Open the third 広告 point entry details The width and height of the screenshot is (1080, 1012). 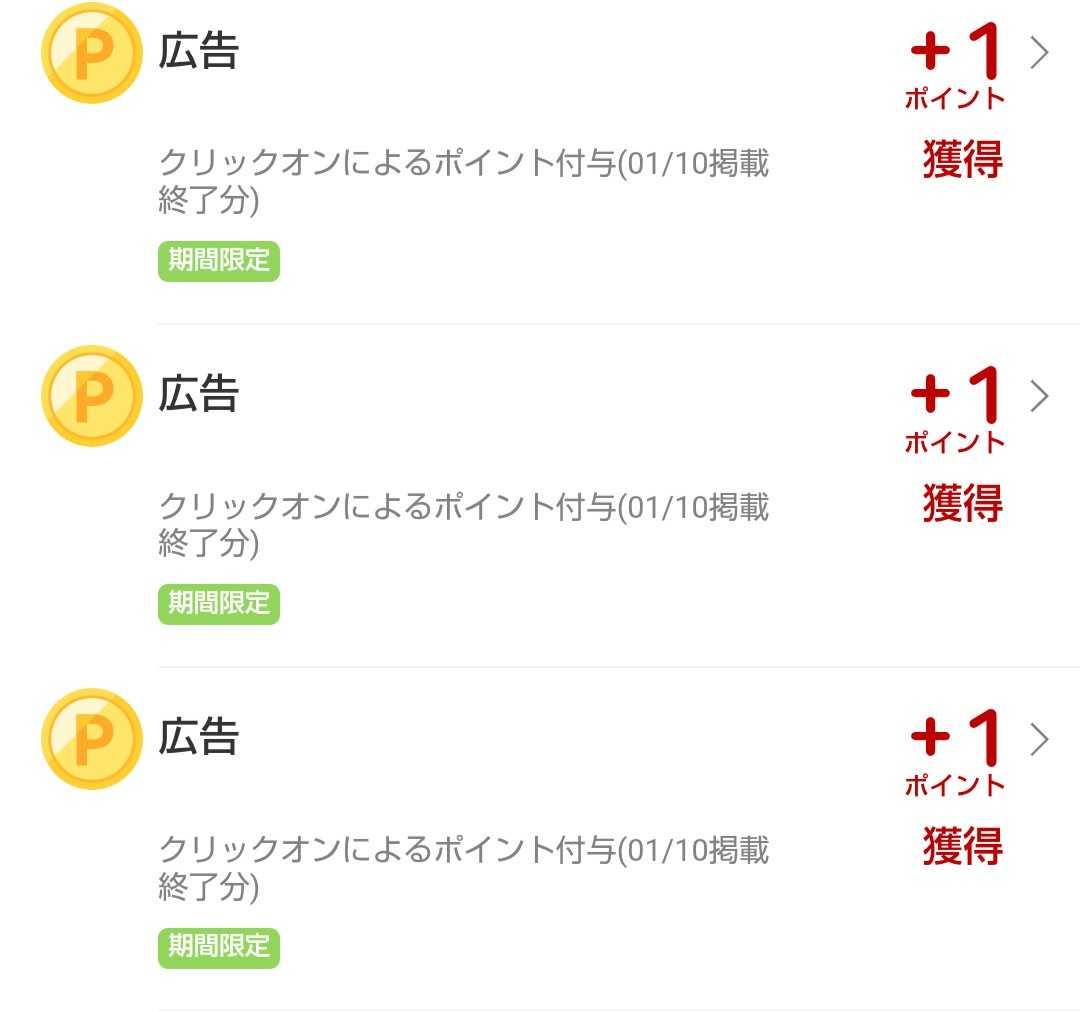(x=540, y=838)
